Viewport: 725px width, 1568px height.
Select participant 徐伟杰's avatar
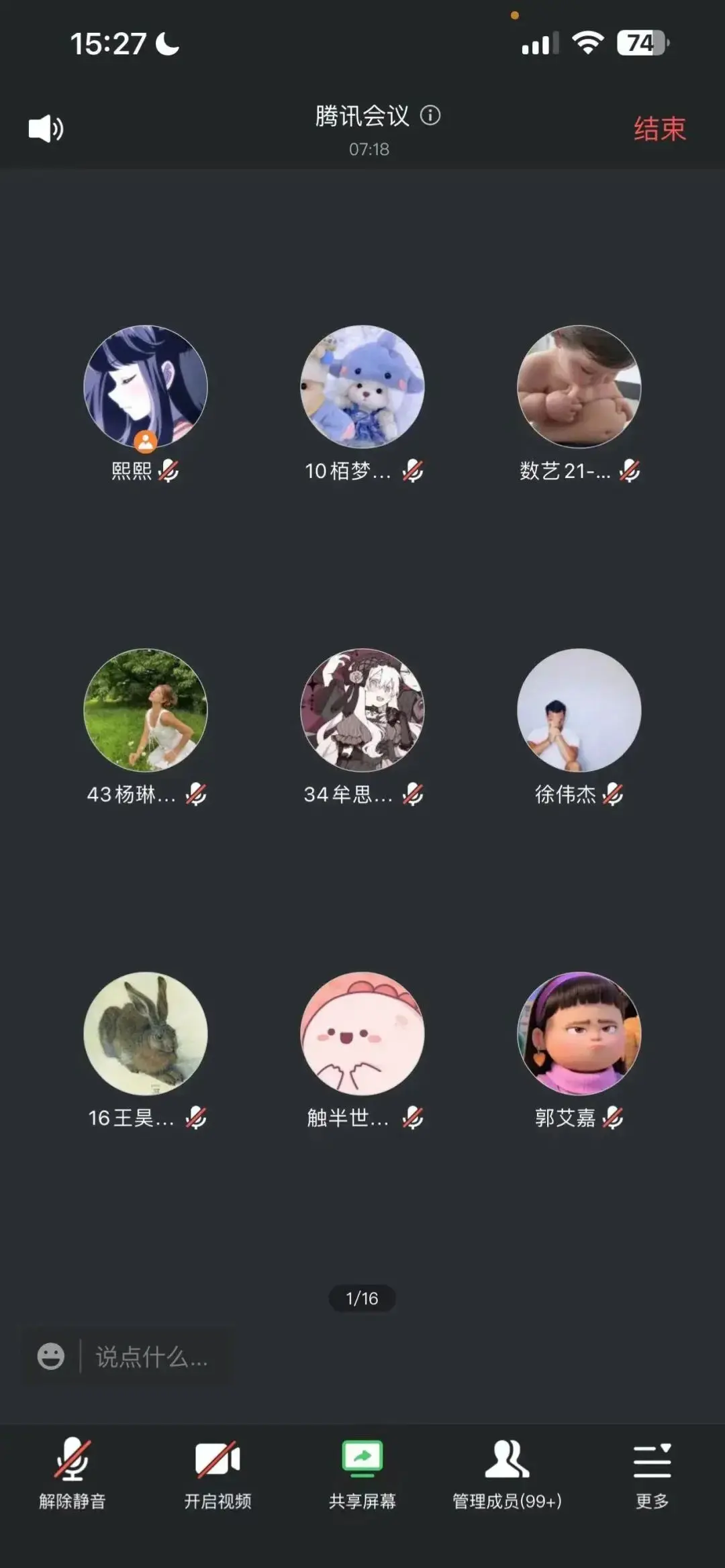click(x=579, y=710)
